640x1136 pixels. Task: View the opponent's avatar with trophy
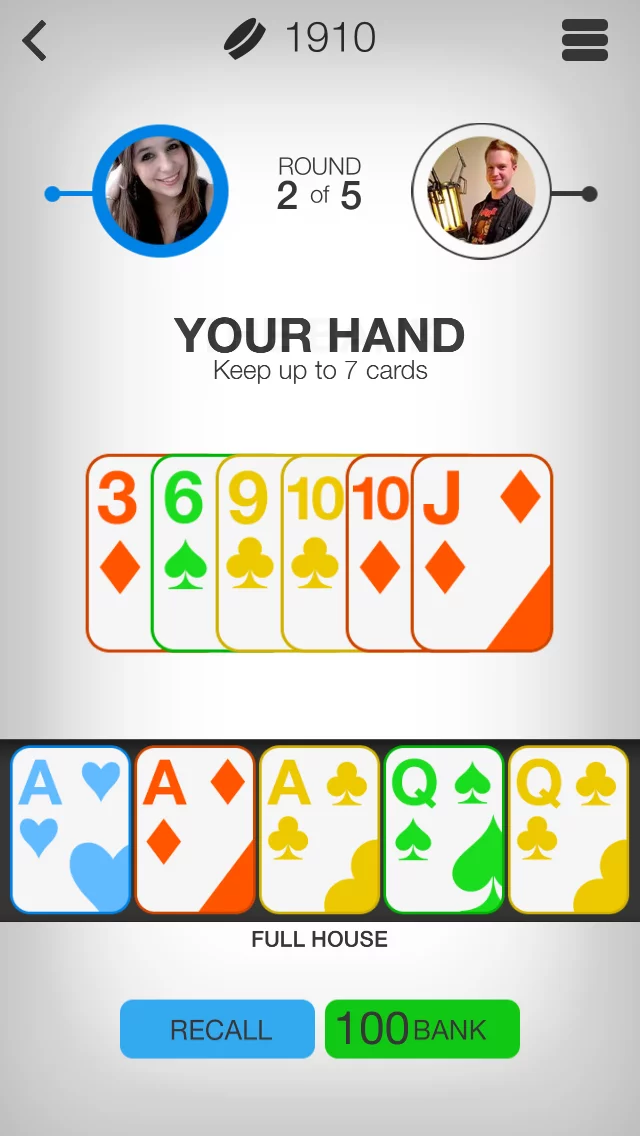pyautogui.click(x=481, y=191)
